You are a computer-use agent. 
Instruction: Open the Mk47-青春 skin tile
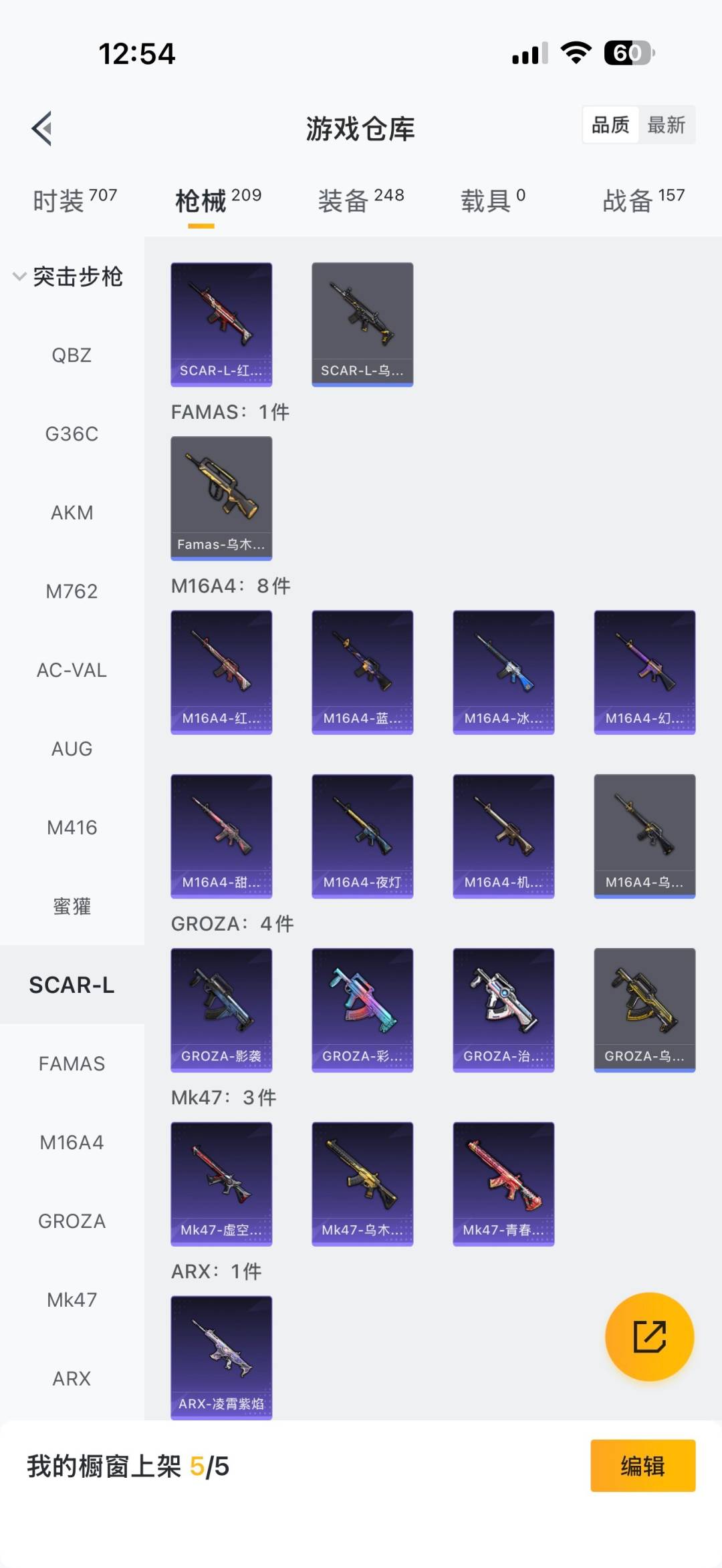pyautogui.click(x=503, y=1183)
